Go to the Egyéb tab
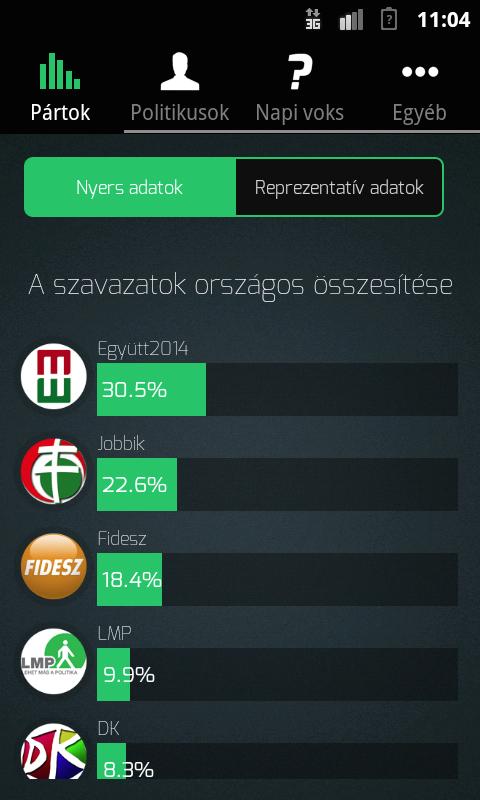 pos(419,87)
